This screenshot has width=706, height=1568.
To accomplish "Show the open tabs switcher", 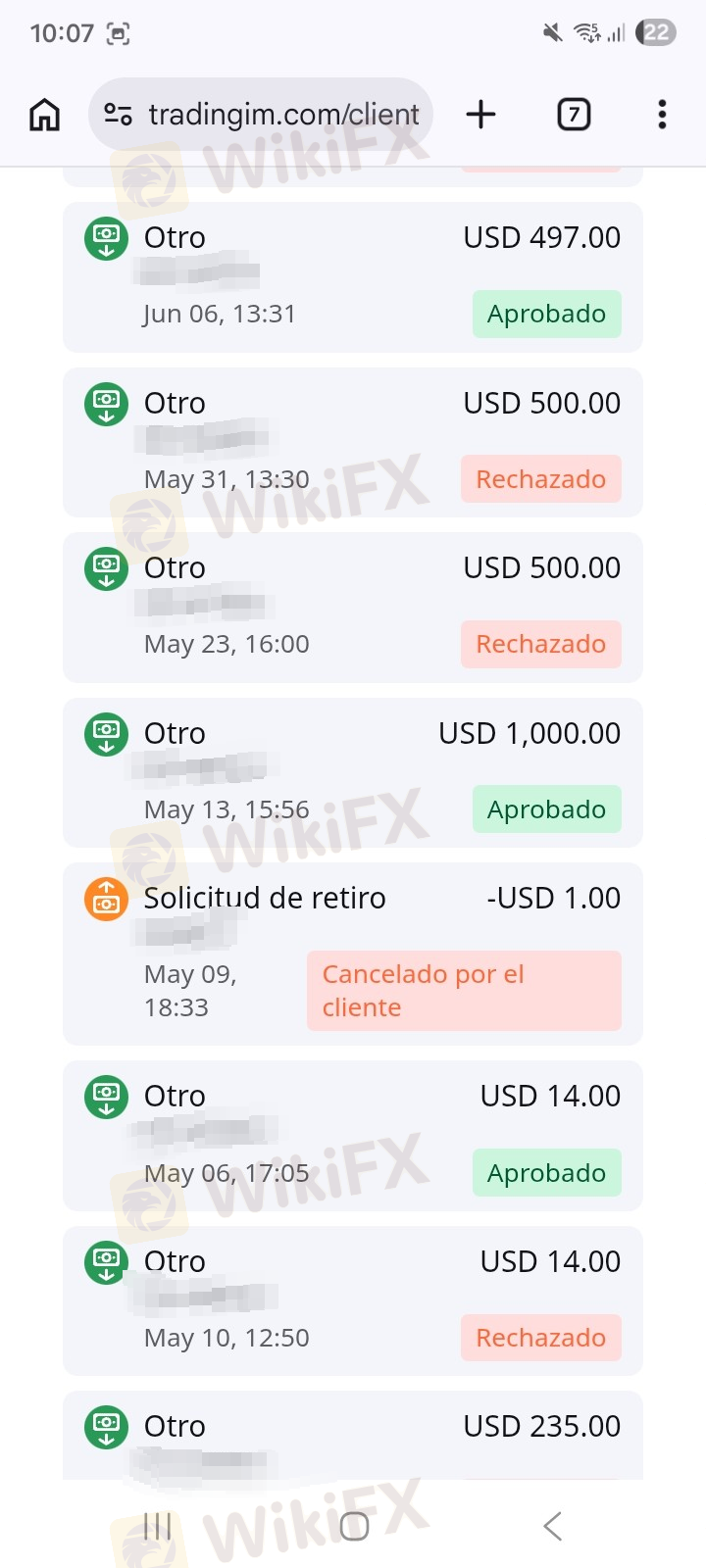I will [x=574, y=115].
